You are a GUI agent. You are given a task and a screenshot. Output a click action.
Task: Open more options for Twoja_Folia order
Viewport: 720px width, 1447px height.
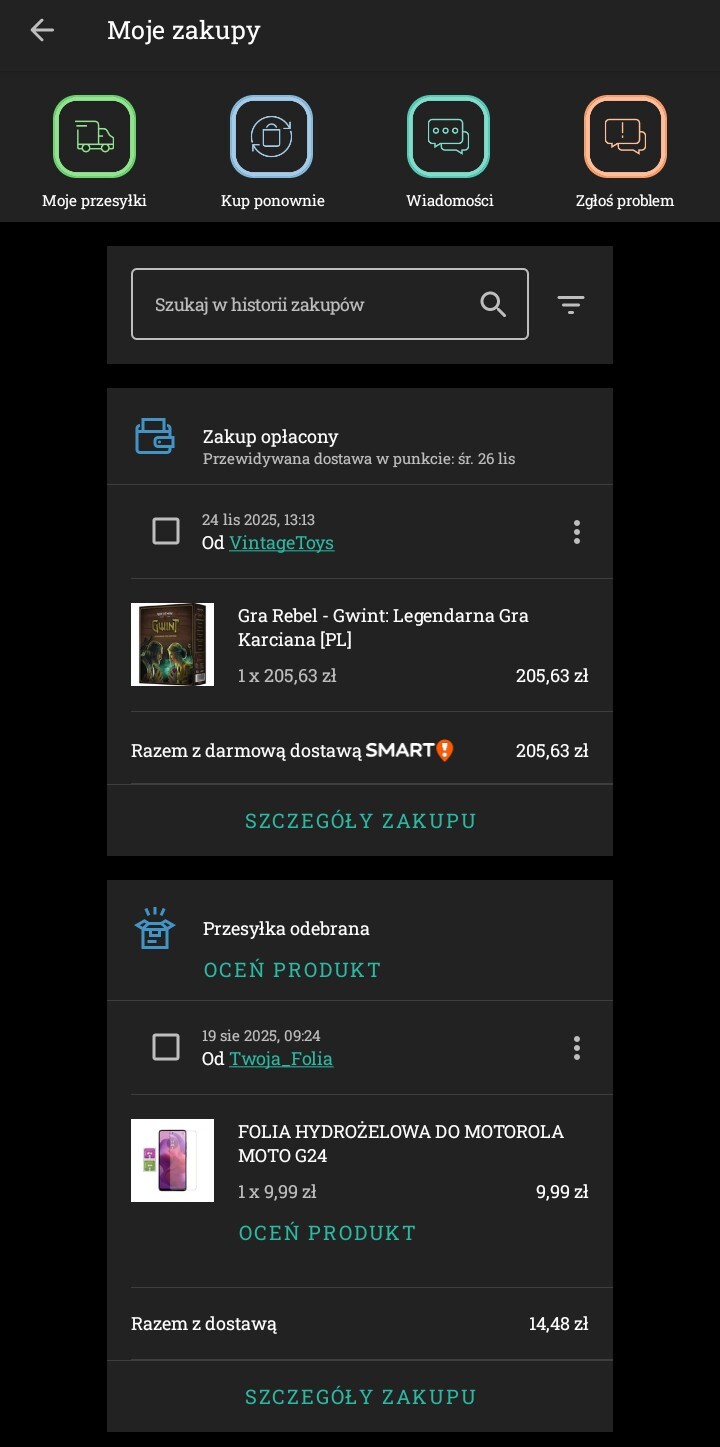(577, 1048)
